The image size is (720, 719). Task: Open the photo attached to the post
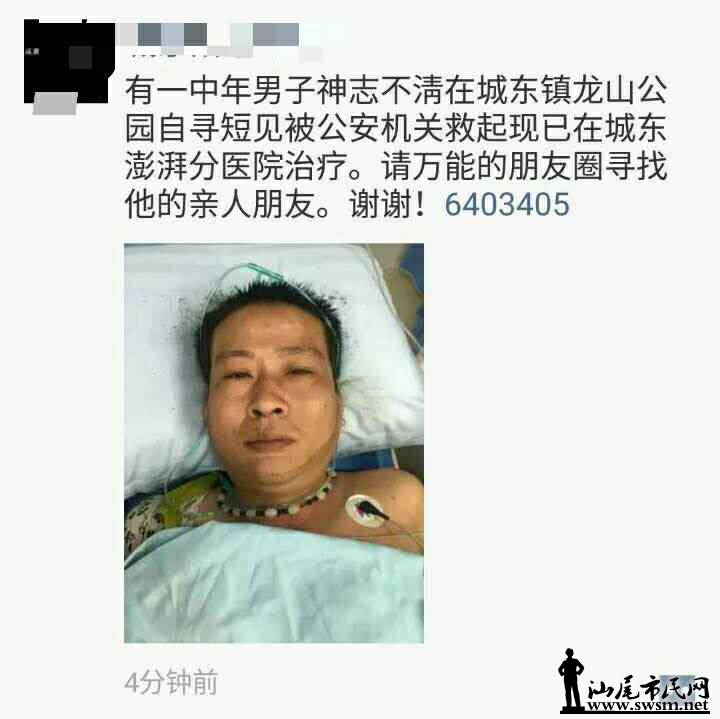point(273,442)
